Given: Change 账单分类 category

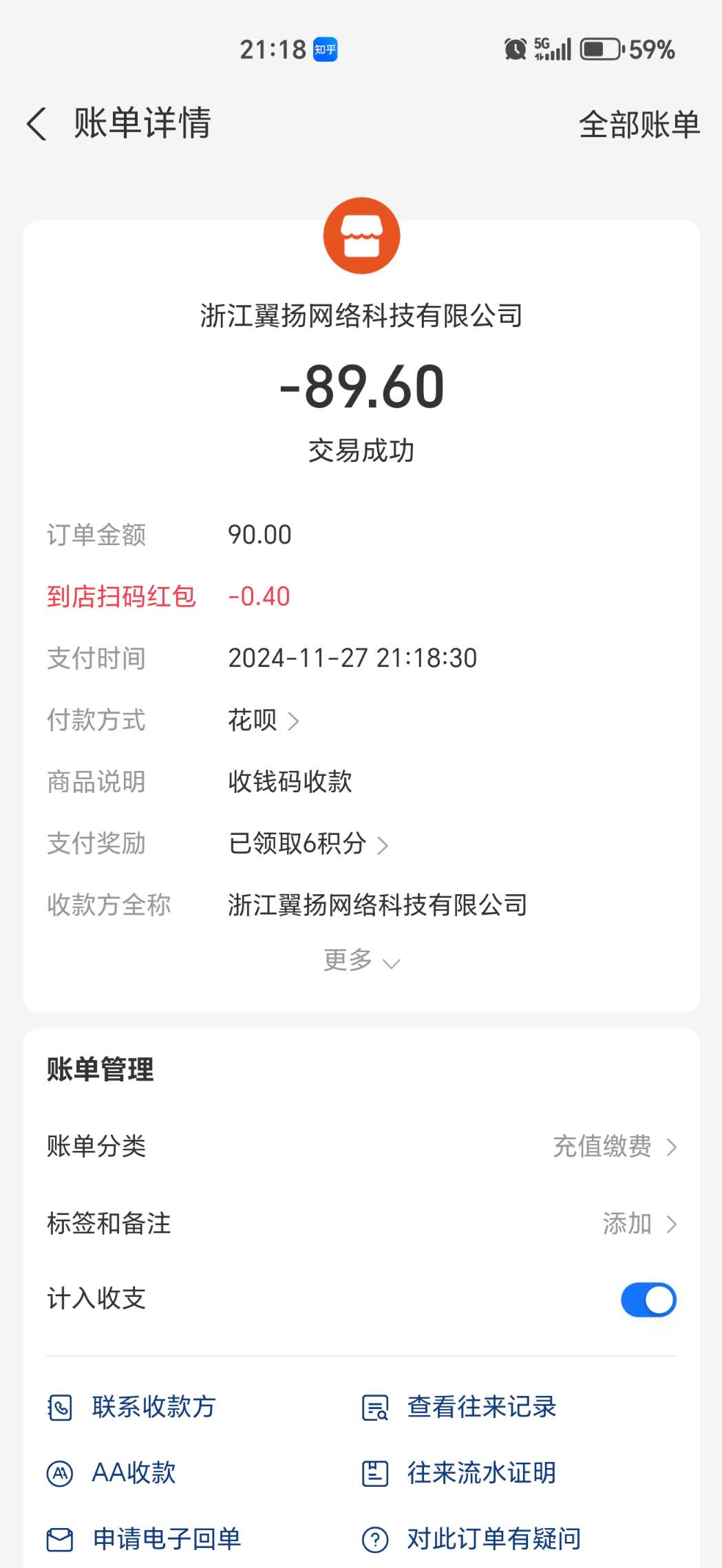Looking at the screenshot, I should click(615, 1147).
